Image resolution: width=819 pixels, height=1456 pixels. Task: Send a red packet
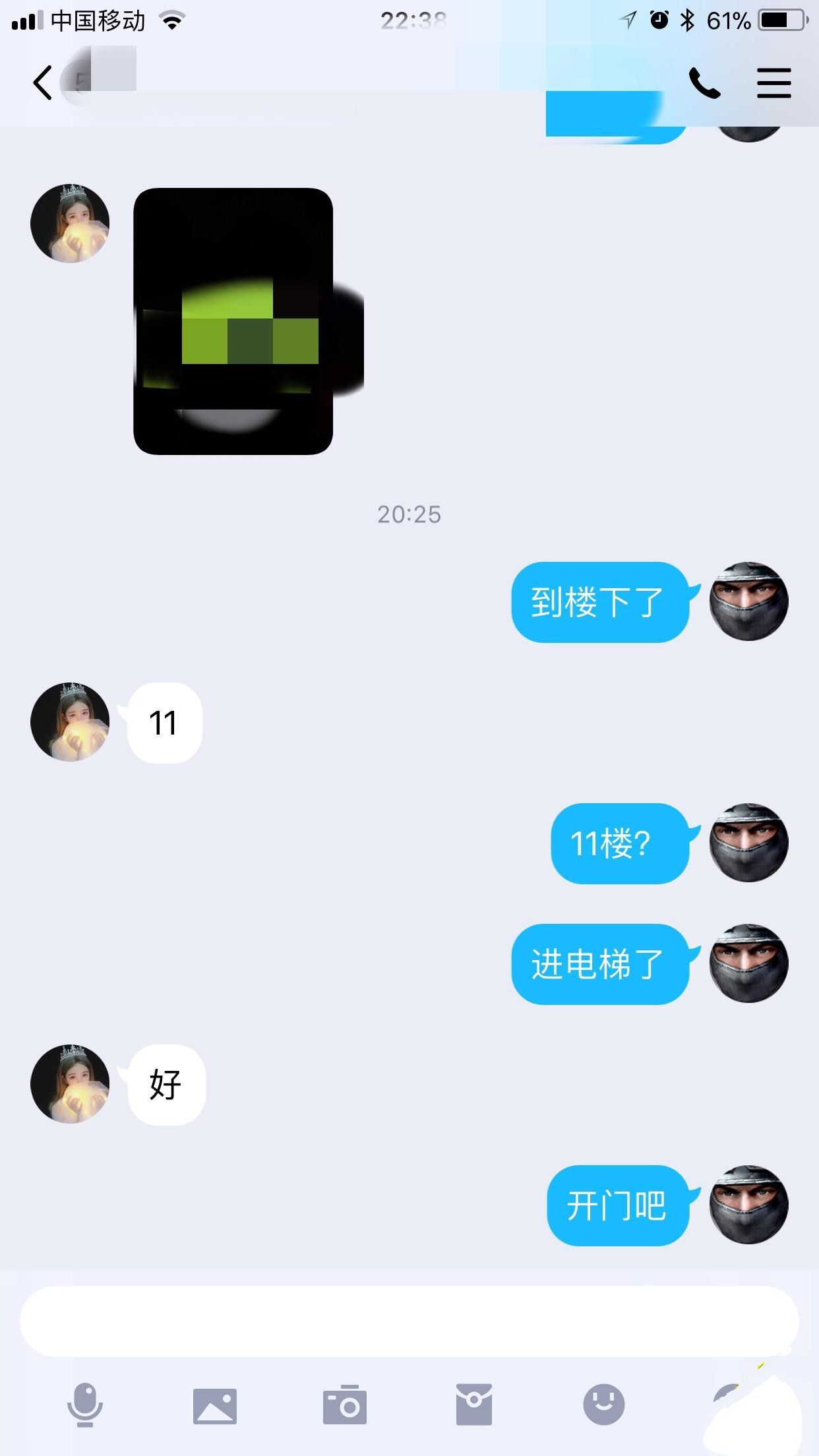tap(473, 1405)
